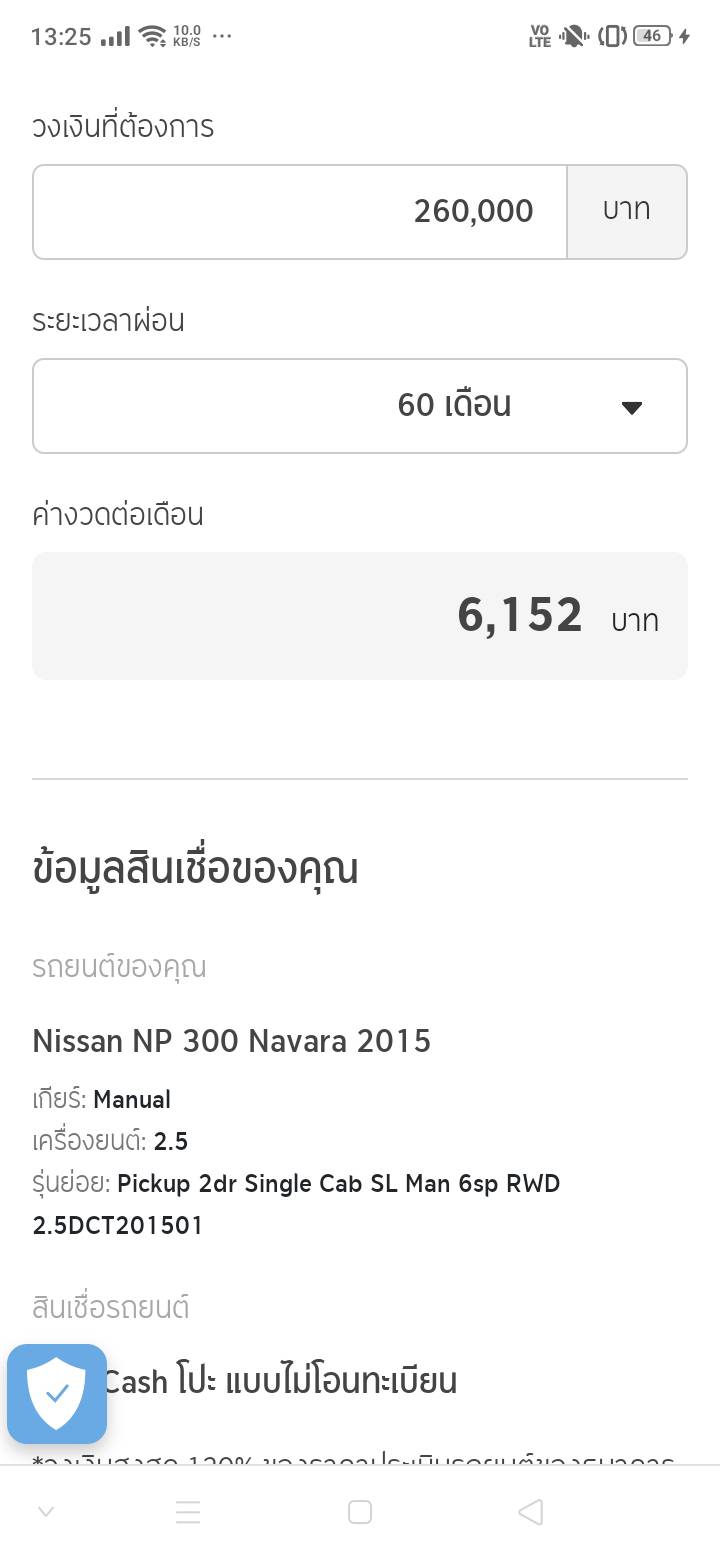This screenshot has height=1560, width=720.
Task: Open the 60 เดือน installment period dropdown
Action: coord(360,406)
